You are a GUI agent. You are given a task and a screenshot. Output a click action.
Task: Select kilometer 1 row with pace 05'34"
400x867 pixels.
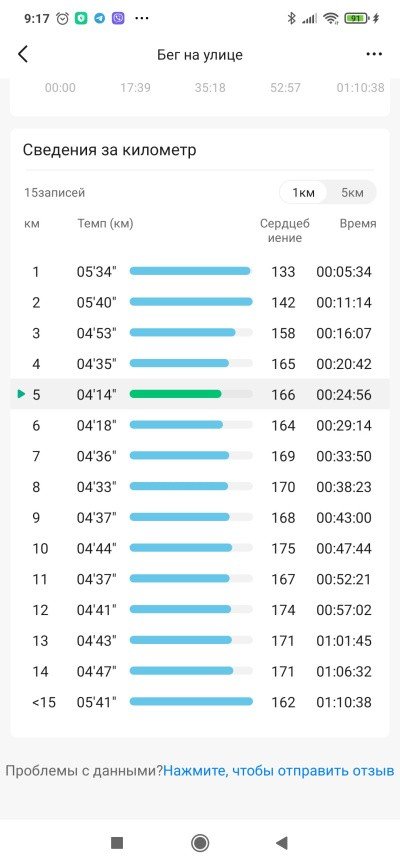[x=200, y=271]
